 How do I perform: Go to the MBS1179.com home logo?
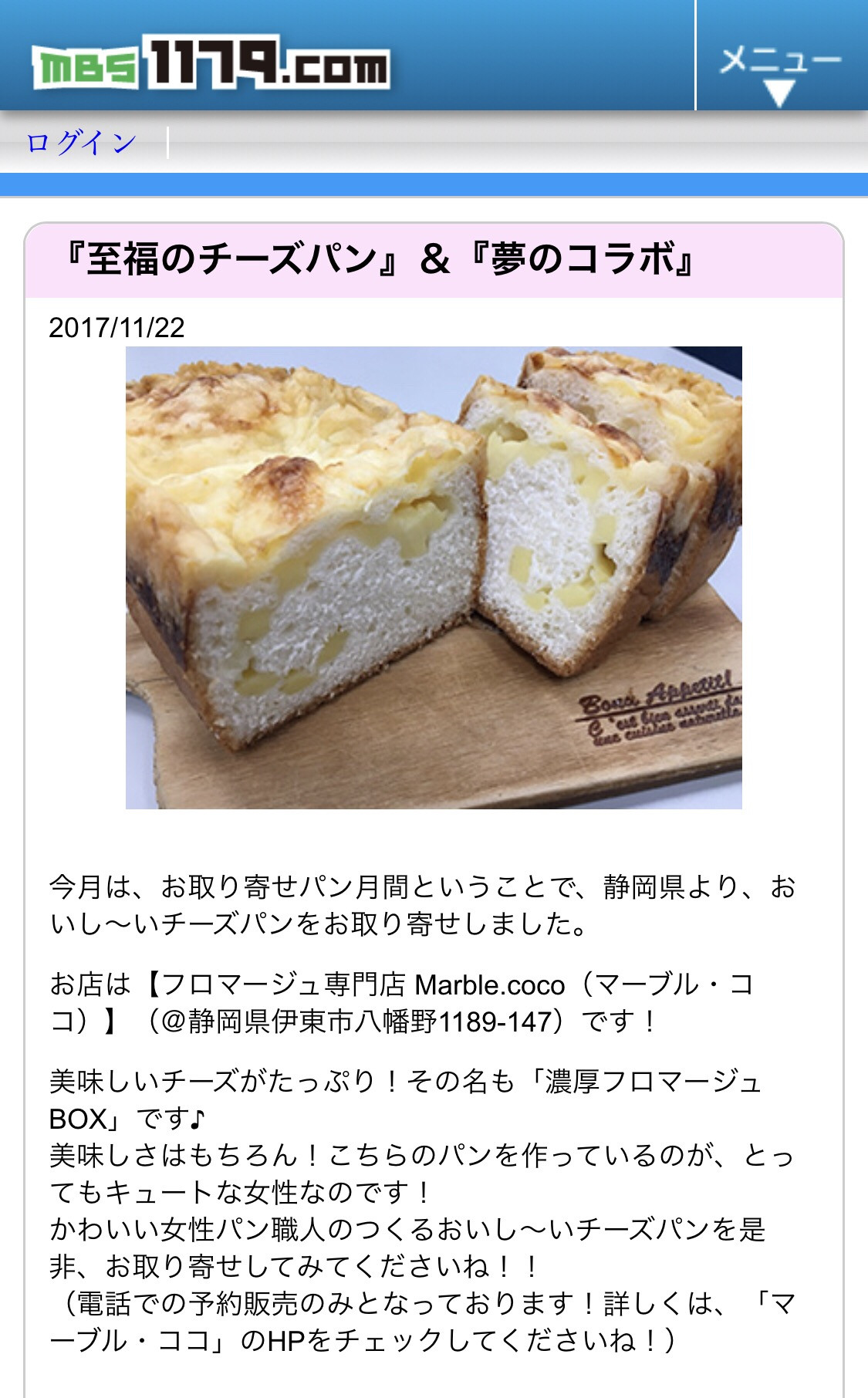[210, 63]
